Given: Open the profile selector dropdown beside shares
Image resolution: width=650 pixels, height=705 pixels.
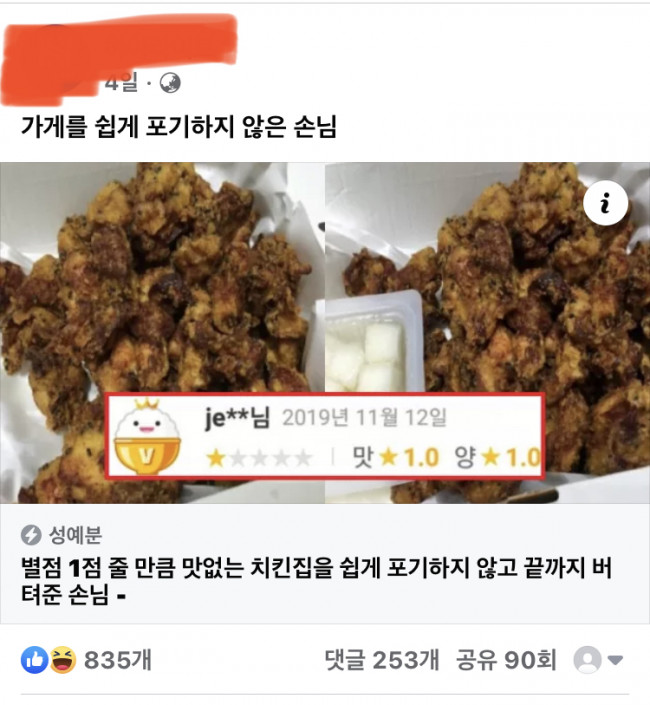Looking at the screenshot, I should click(x=598, y=660).
